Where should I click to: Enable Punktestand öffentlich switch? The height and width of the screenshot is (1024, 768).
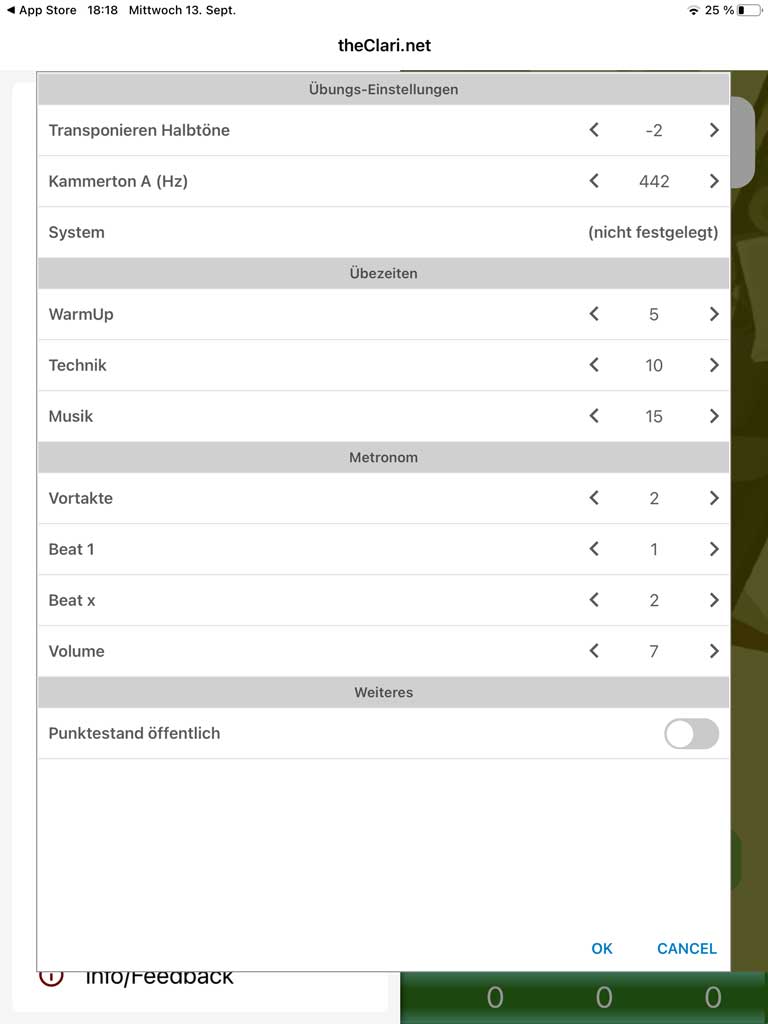[691, 733]
